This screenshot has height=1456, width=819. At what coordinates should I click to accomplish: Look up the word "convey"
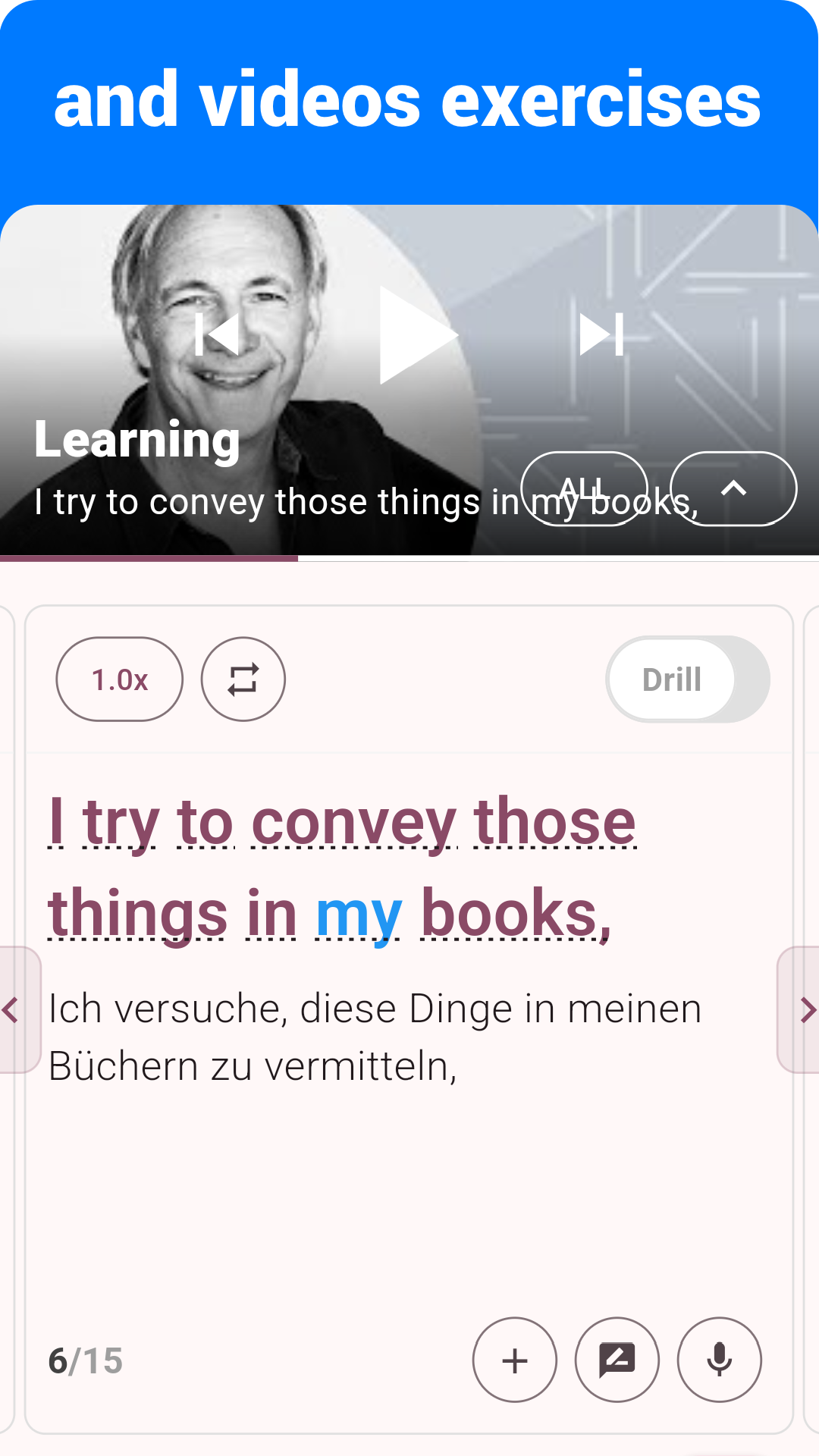click(x=353, y=824)
